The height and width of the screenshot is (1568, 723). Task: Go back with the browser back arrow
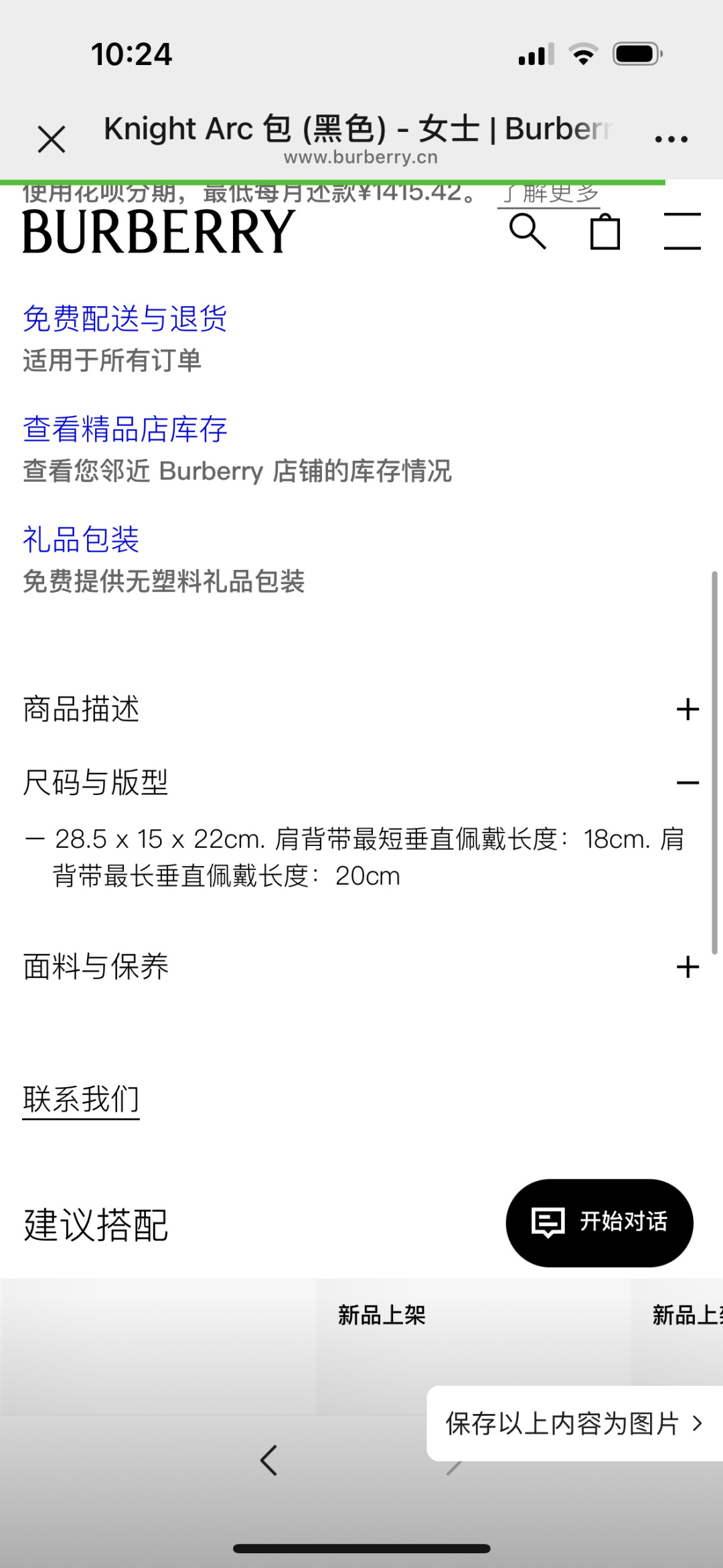pyautogui.click(x=269, y=1461)
